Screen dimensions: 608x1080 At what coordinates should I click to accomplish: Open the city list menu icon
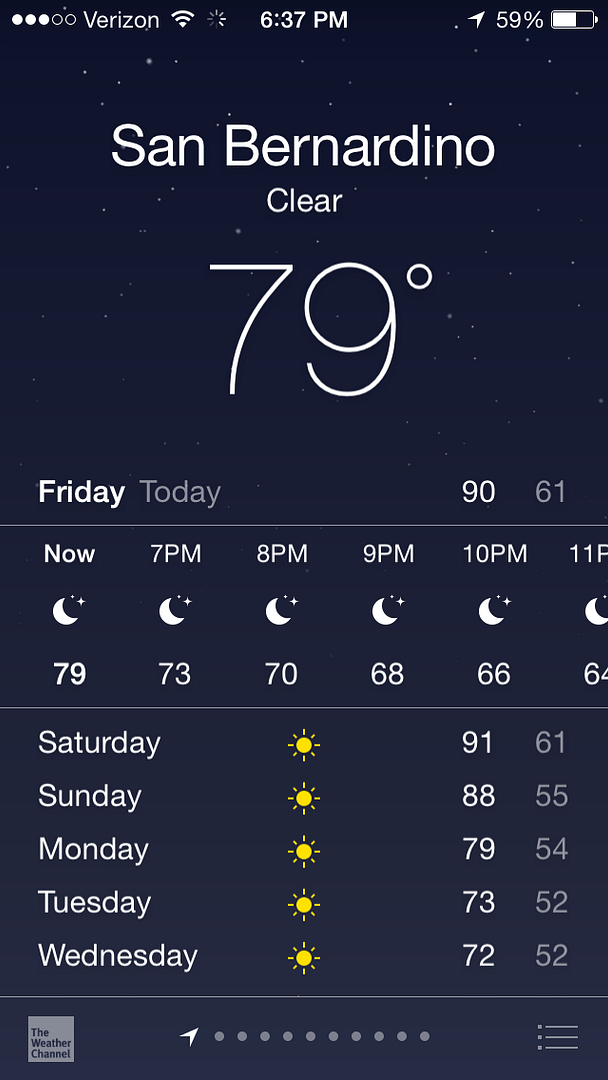coord(557,1037)
